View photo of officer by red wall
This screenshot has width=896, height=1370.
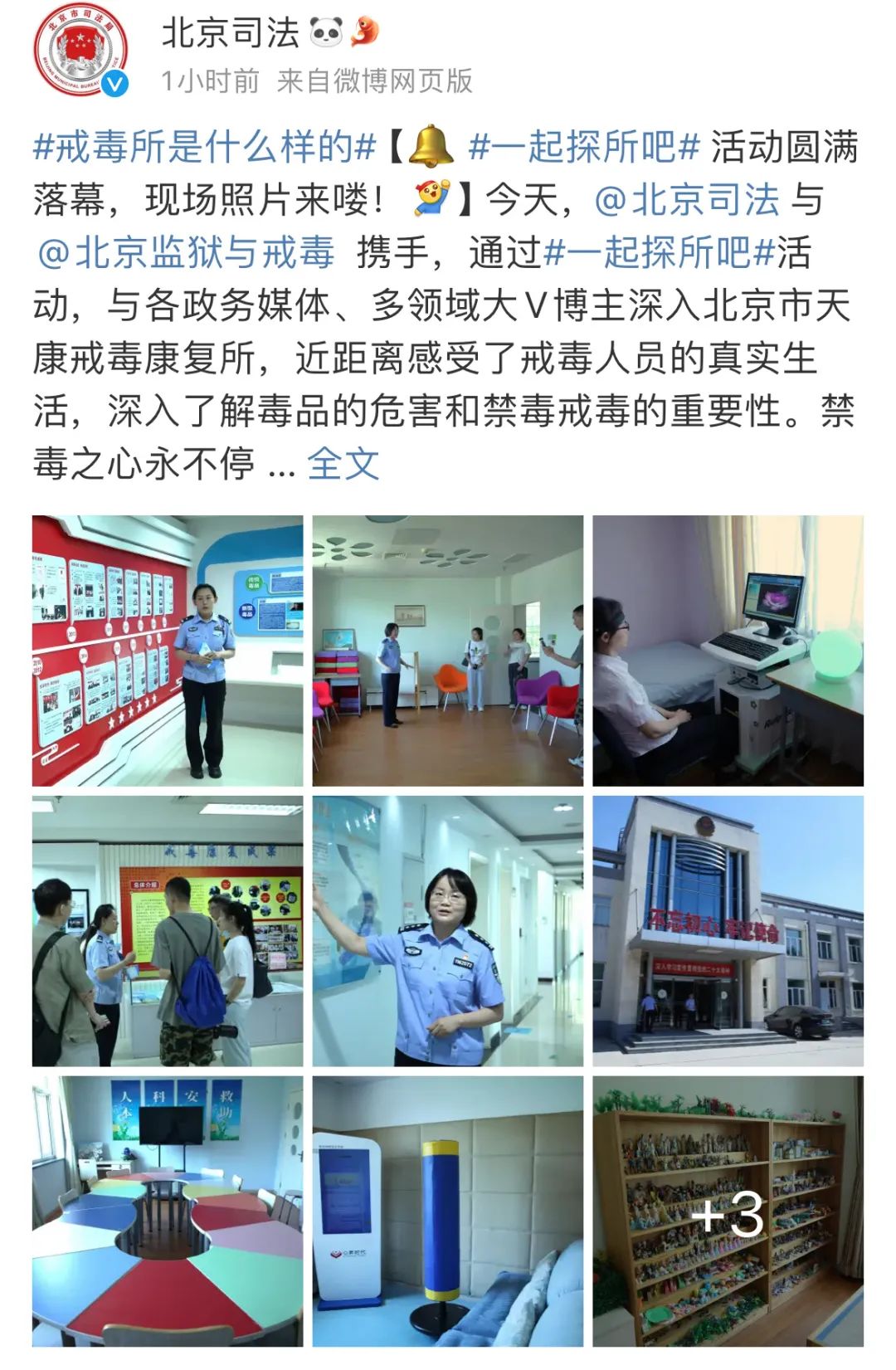point(168,651)
